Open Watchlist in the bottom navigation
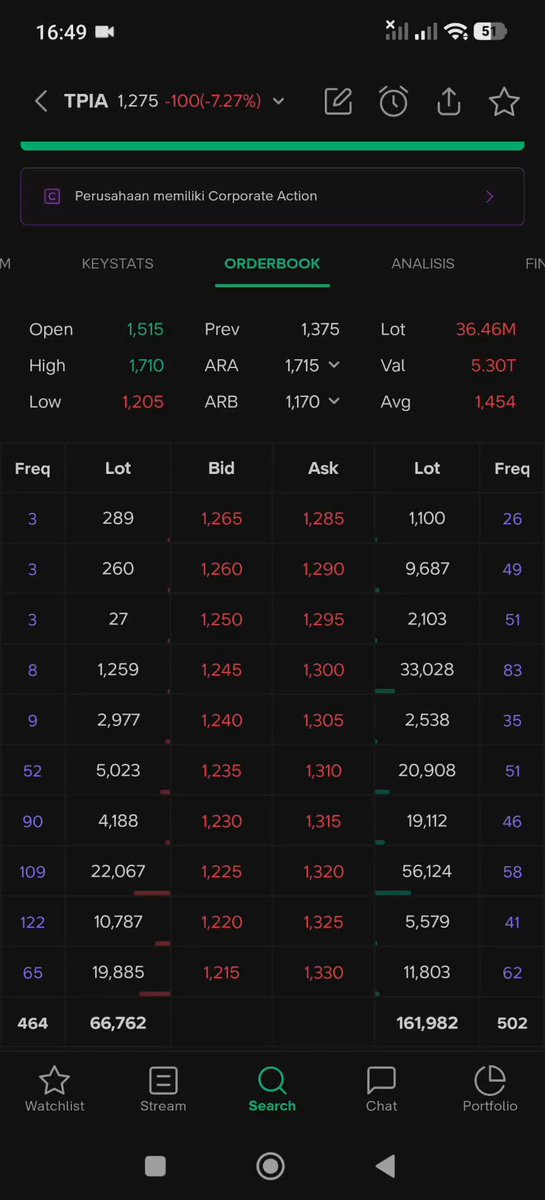This screenshot has height=1200, width=545. pyautogui.click(x=54, y=1088)
